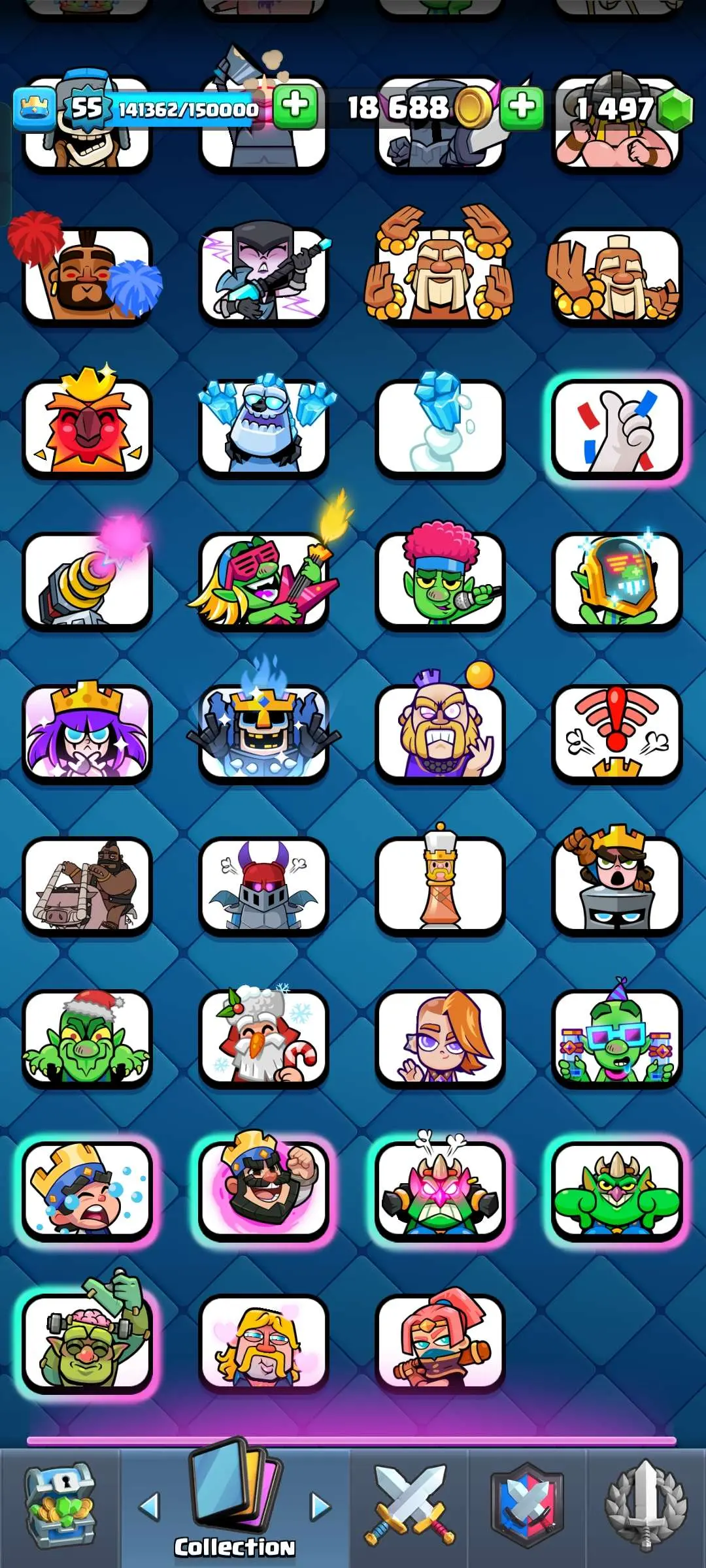Select the goblin playing electric guitar emote
Image resolution: width=706 pixels, height=1568 pixels.
[x=263, y=581]
